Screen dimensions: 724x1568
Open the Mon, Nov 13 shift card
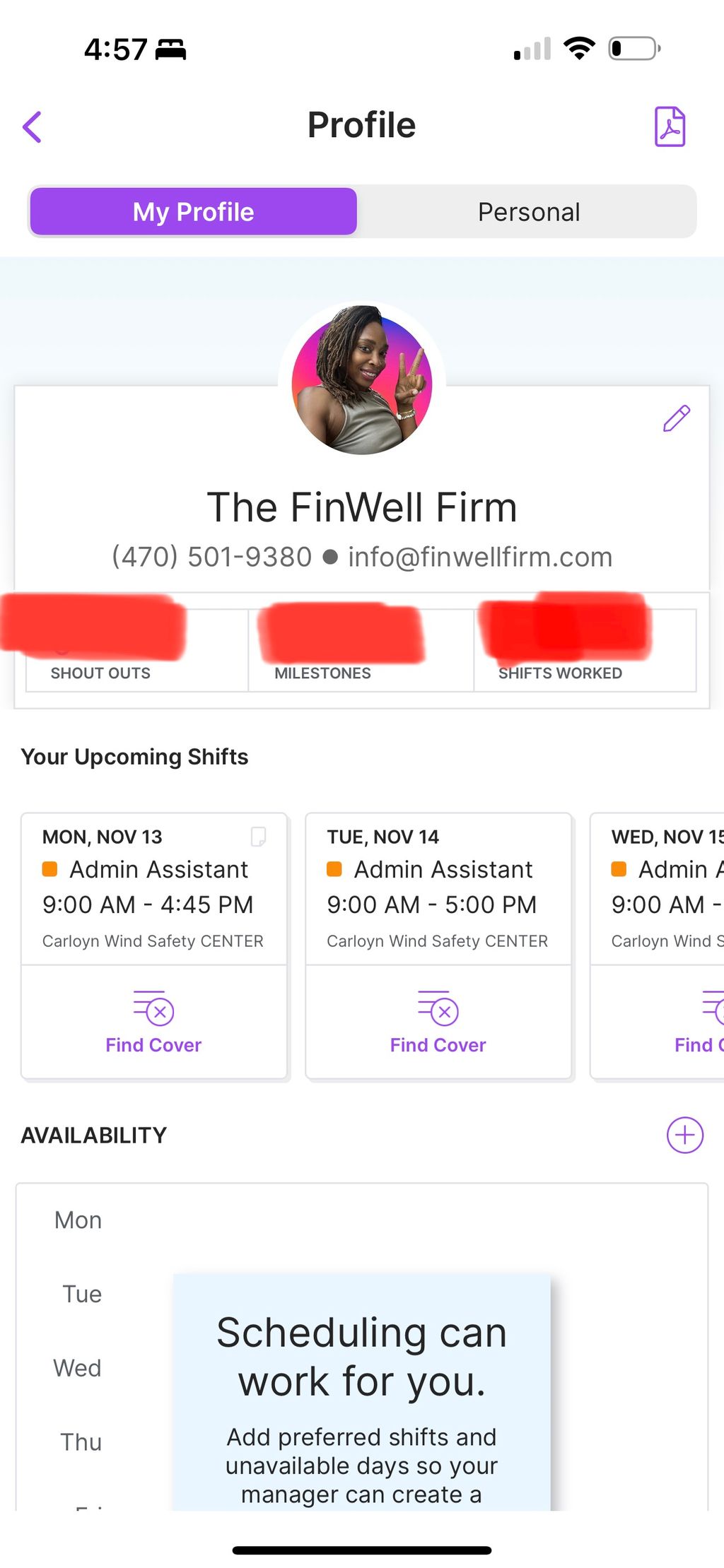(153, 888)
